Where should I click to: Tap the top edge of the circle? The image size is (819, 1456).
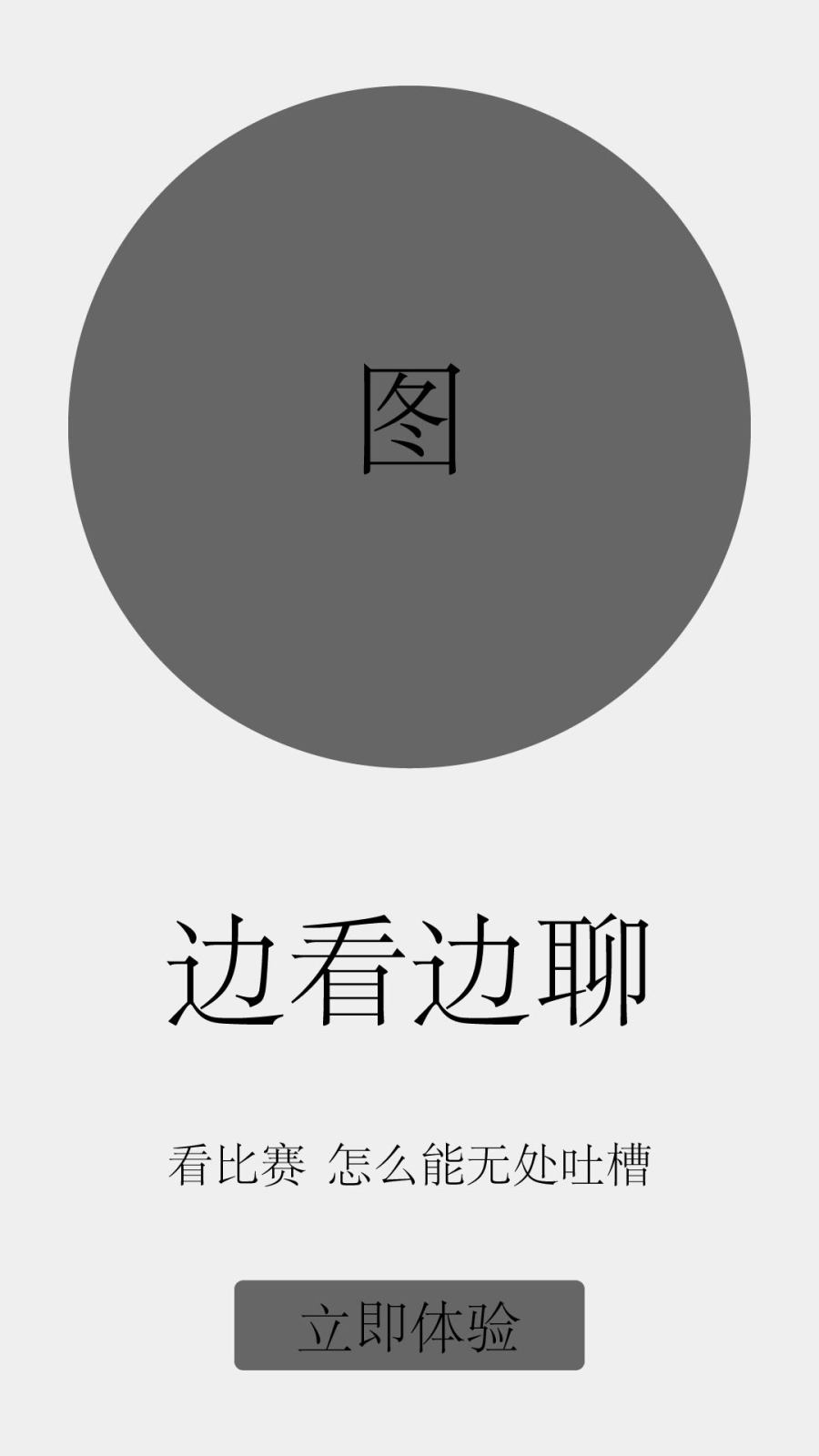(x=409, y=100)
